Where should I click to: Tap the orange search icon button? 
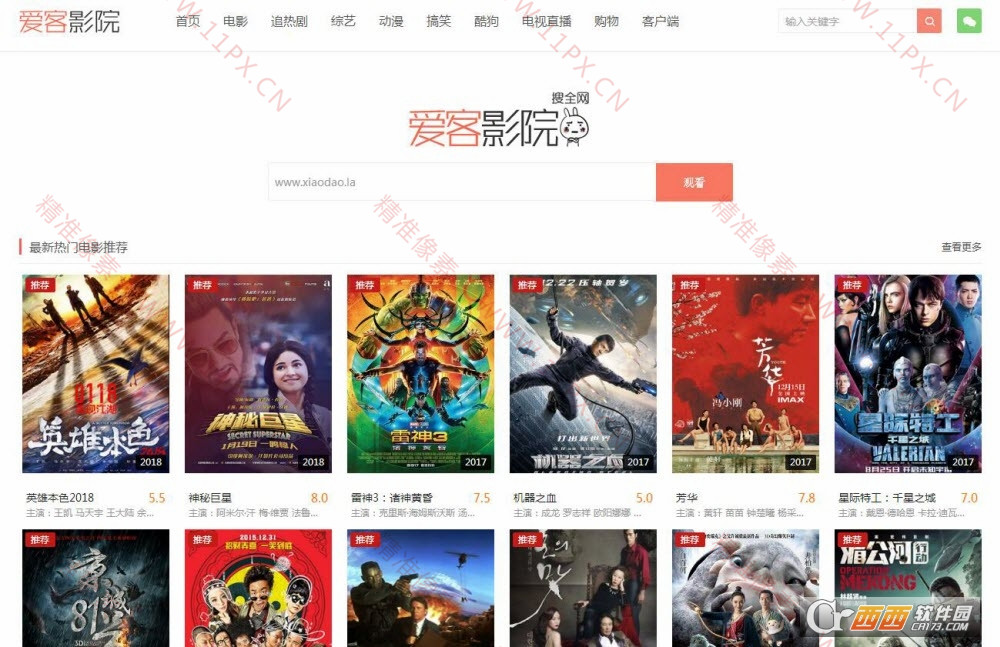click(930, 21)
